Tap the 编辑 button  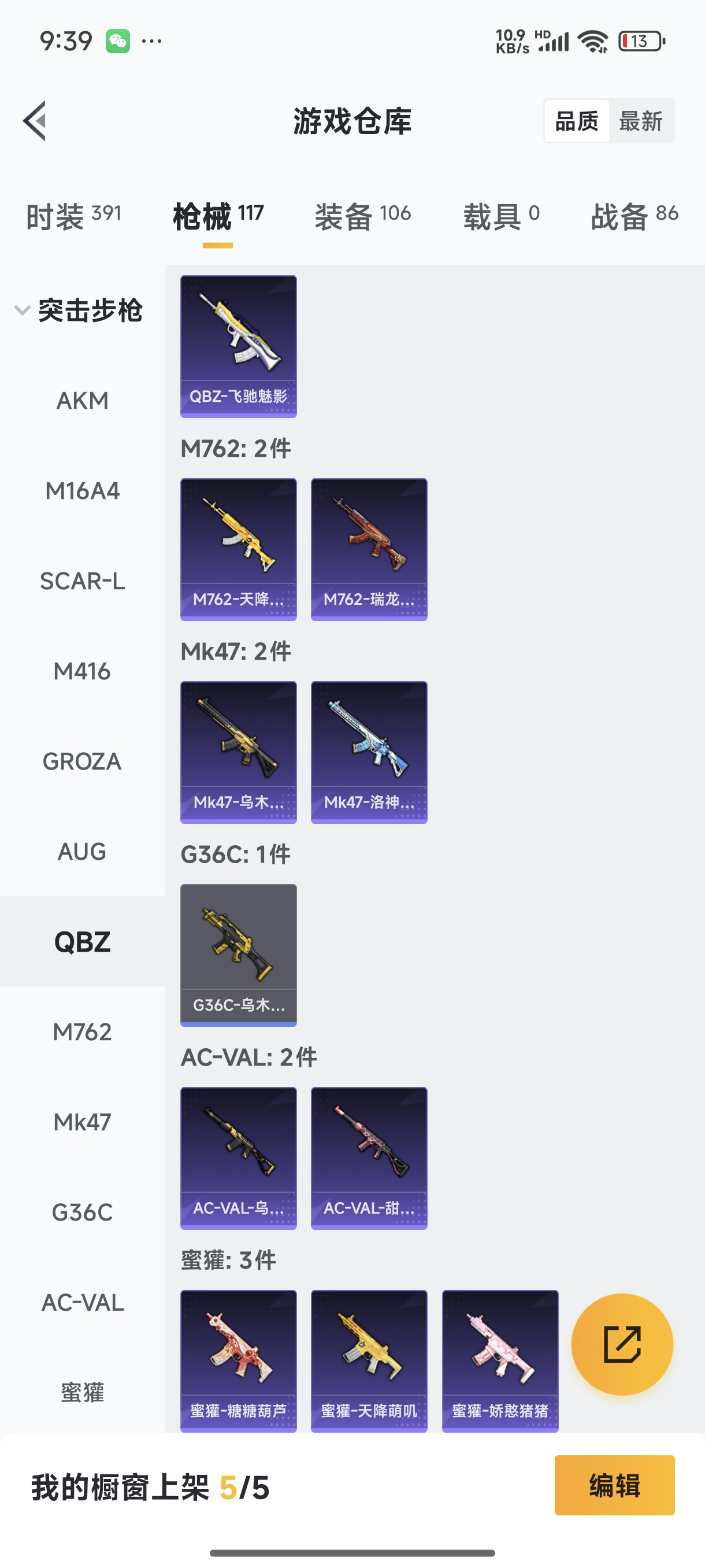614,1485
